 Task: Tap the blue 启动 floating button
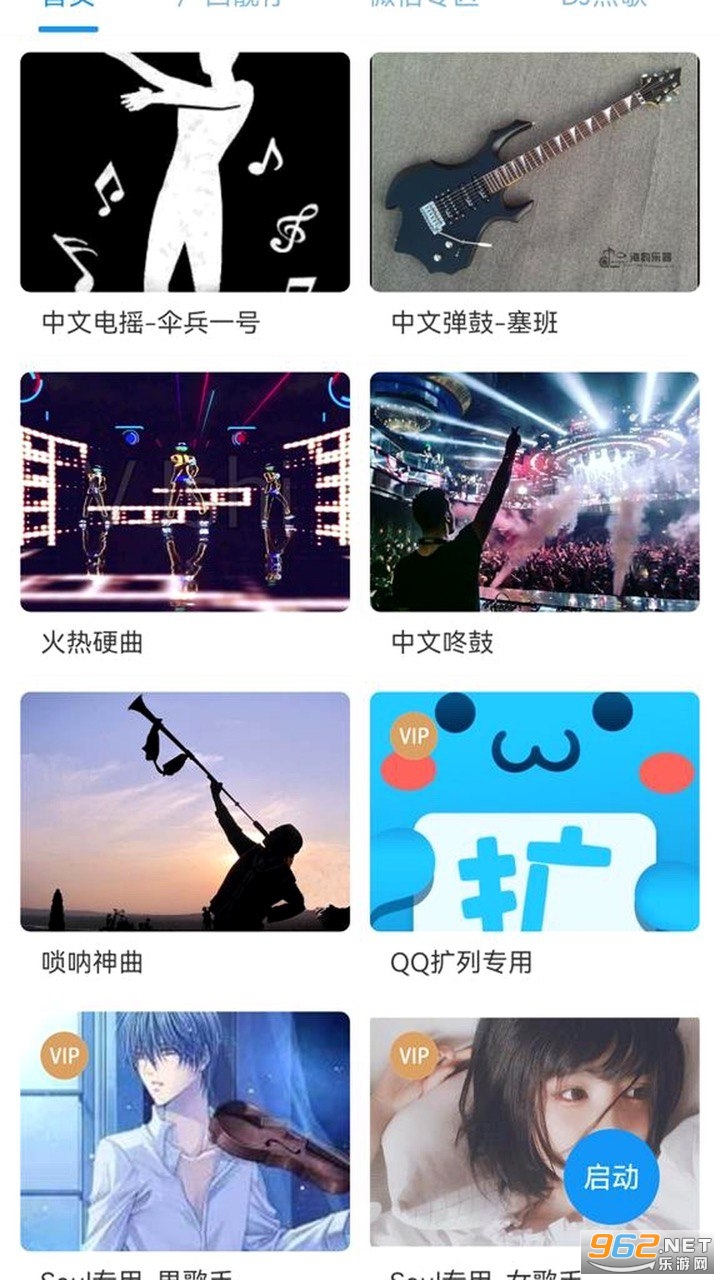(611, 1177)
